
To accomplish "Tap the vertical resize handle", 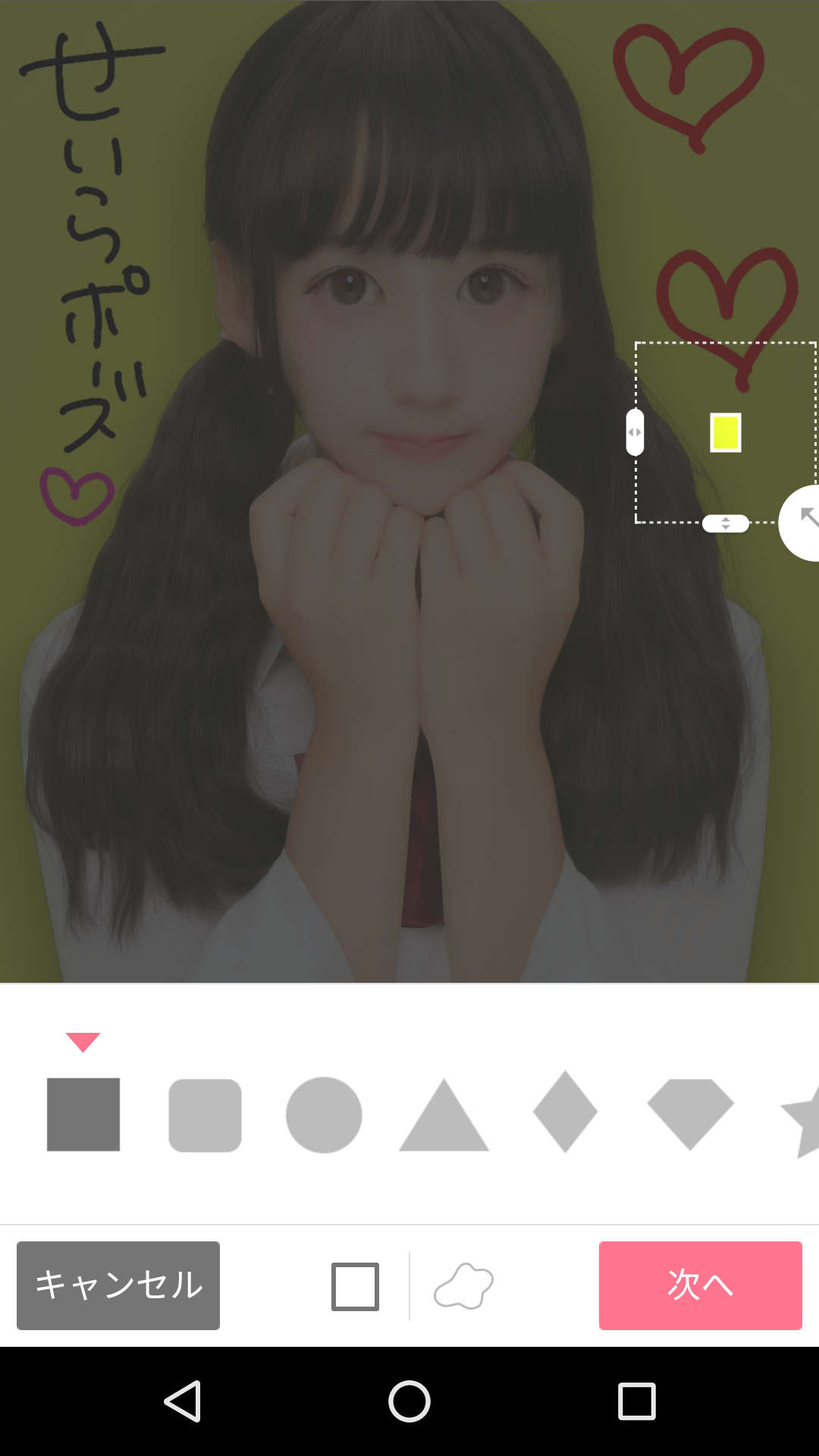I will 726,523.
